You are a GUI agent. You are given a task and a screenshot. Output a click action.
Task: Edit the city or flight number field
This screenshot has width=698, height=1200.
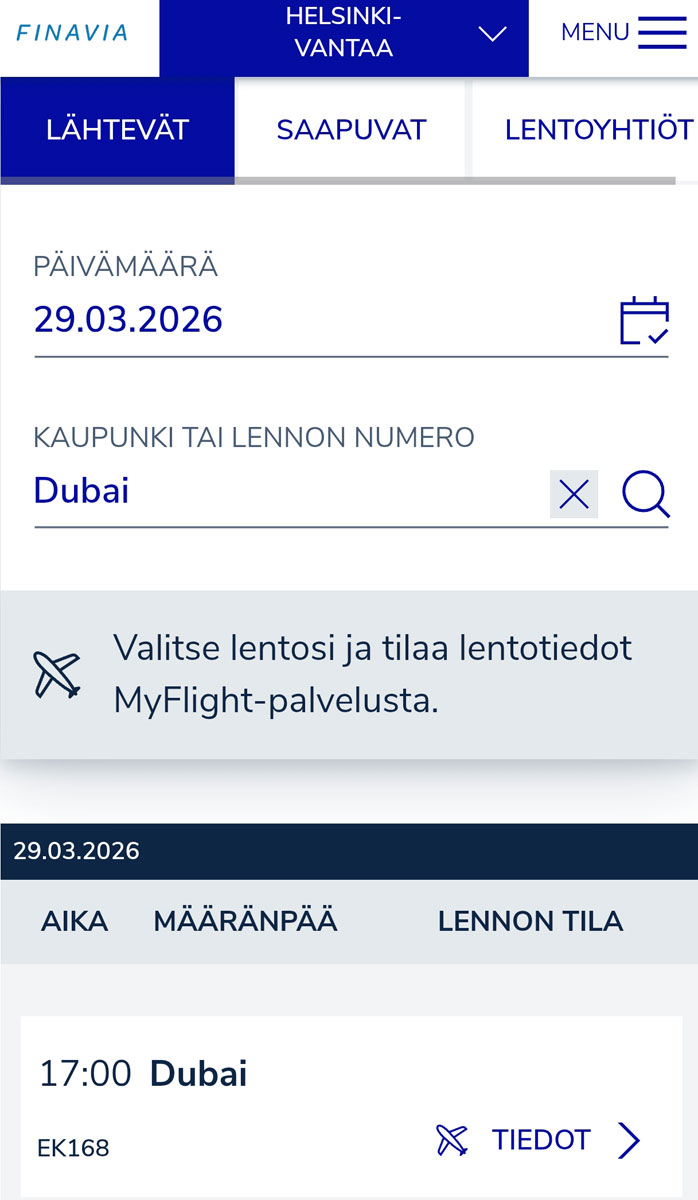290,492
